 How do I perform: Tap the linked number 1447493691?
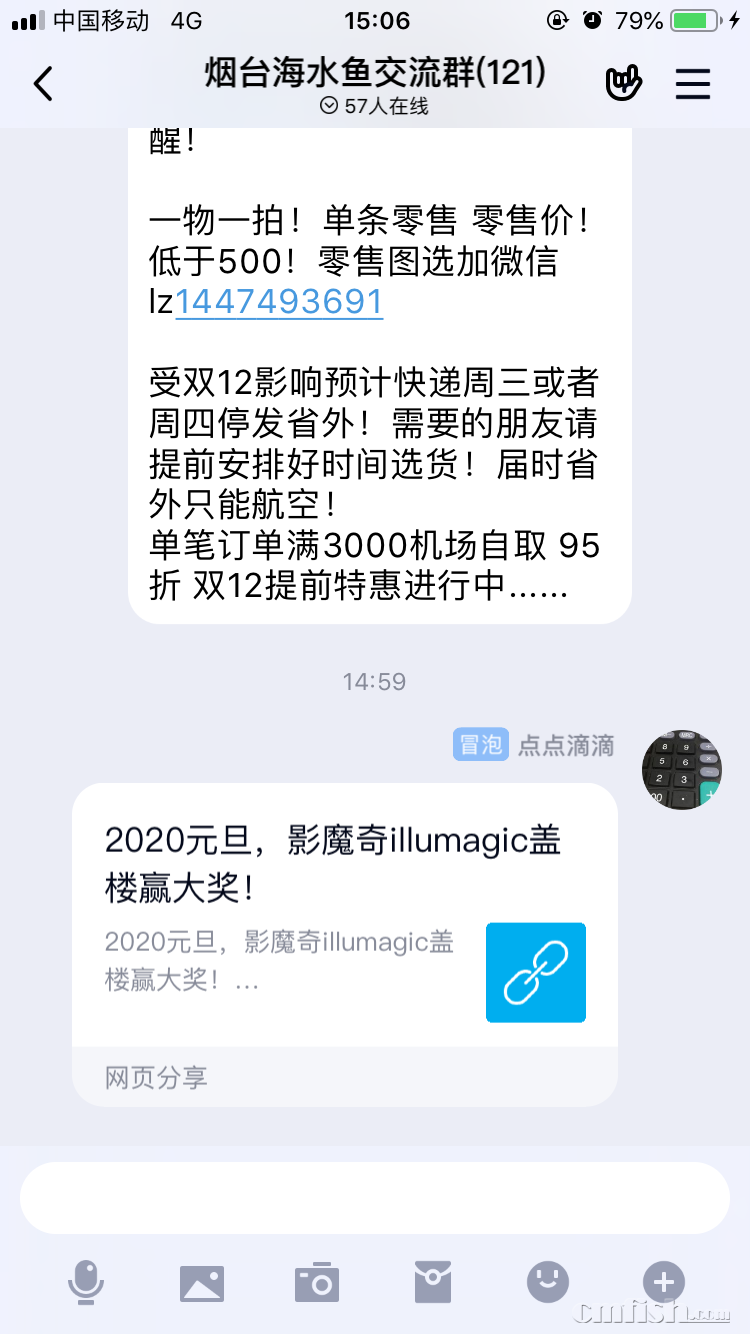(x=279, y=302)
